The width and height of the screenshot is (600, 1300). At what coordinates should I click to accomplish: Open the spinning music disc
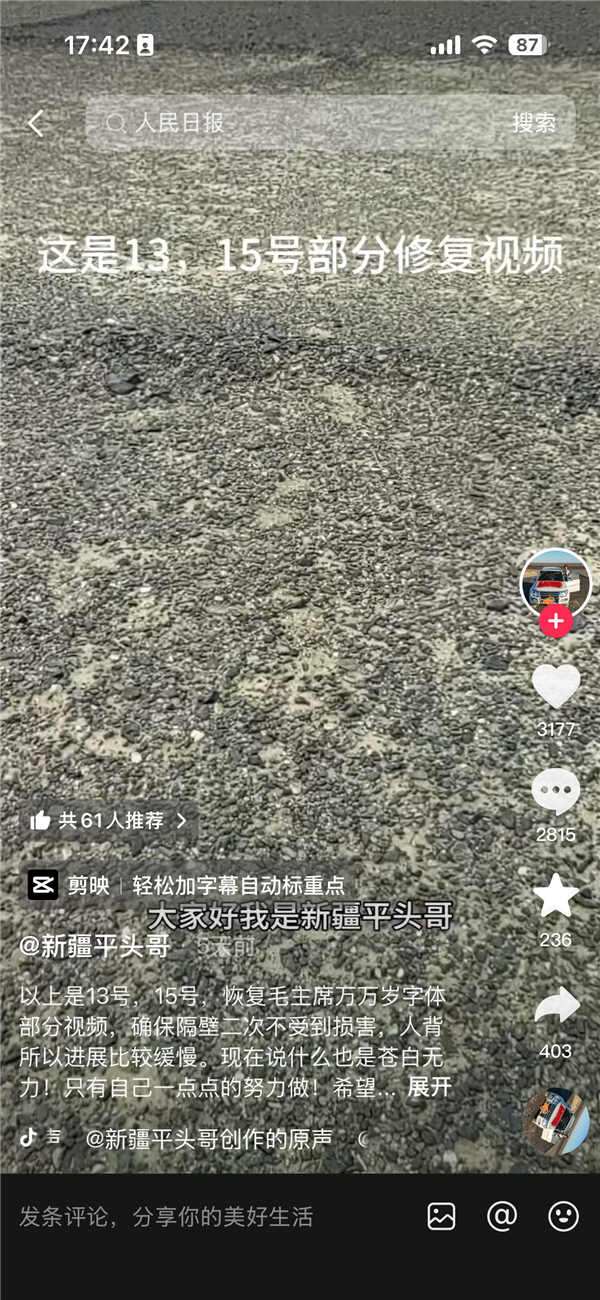556,1121
